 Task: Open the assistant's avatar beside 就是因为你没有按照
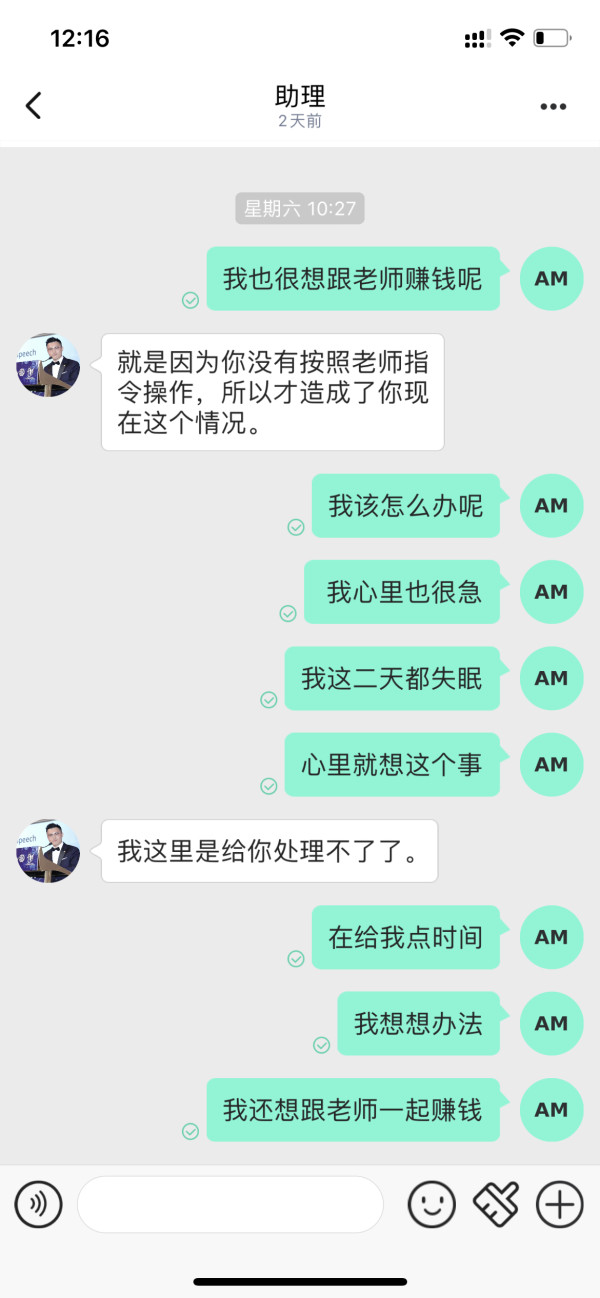[48, 365]
